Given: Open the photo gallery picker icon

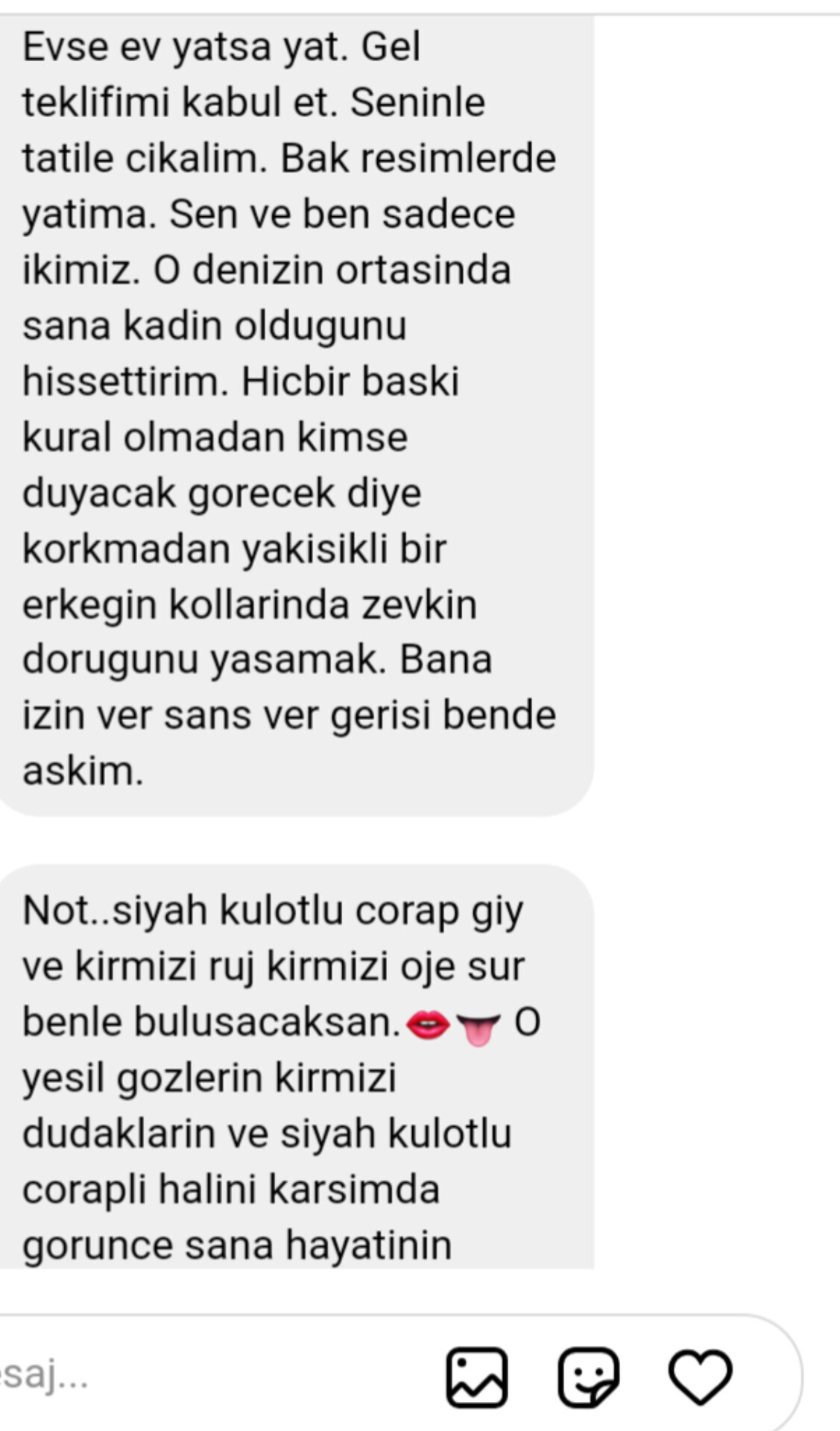Looking at the screenshot, I should 477,1377.
